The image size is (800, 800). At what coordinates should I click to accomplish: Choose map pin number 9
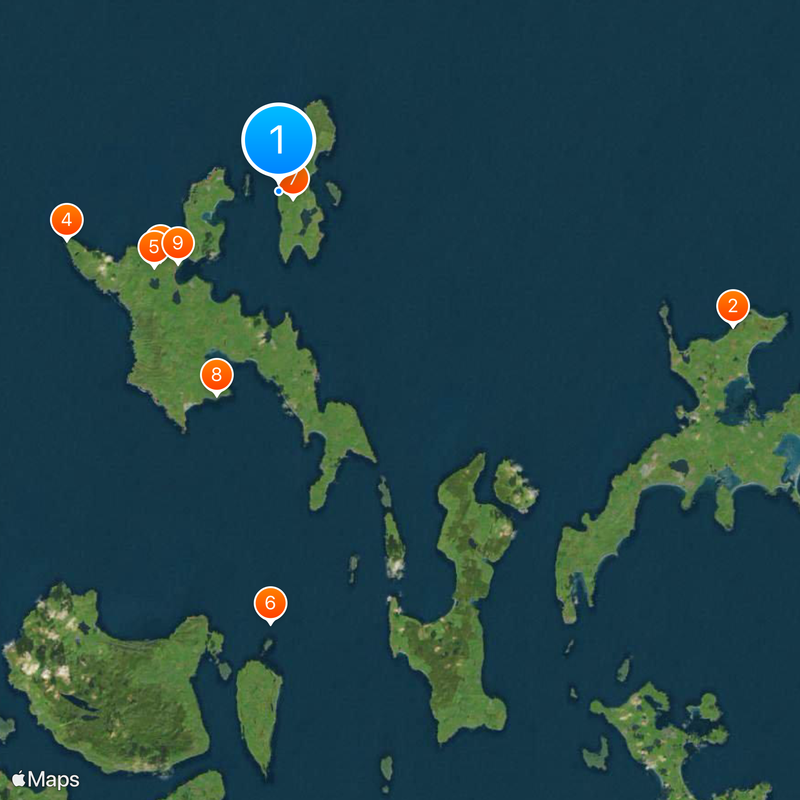point(179,242)
